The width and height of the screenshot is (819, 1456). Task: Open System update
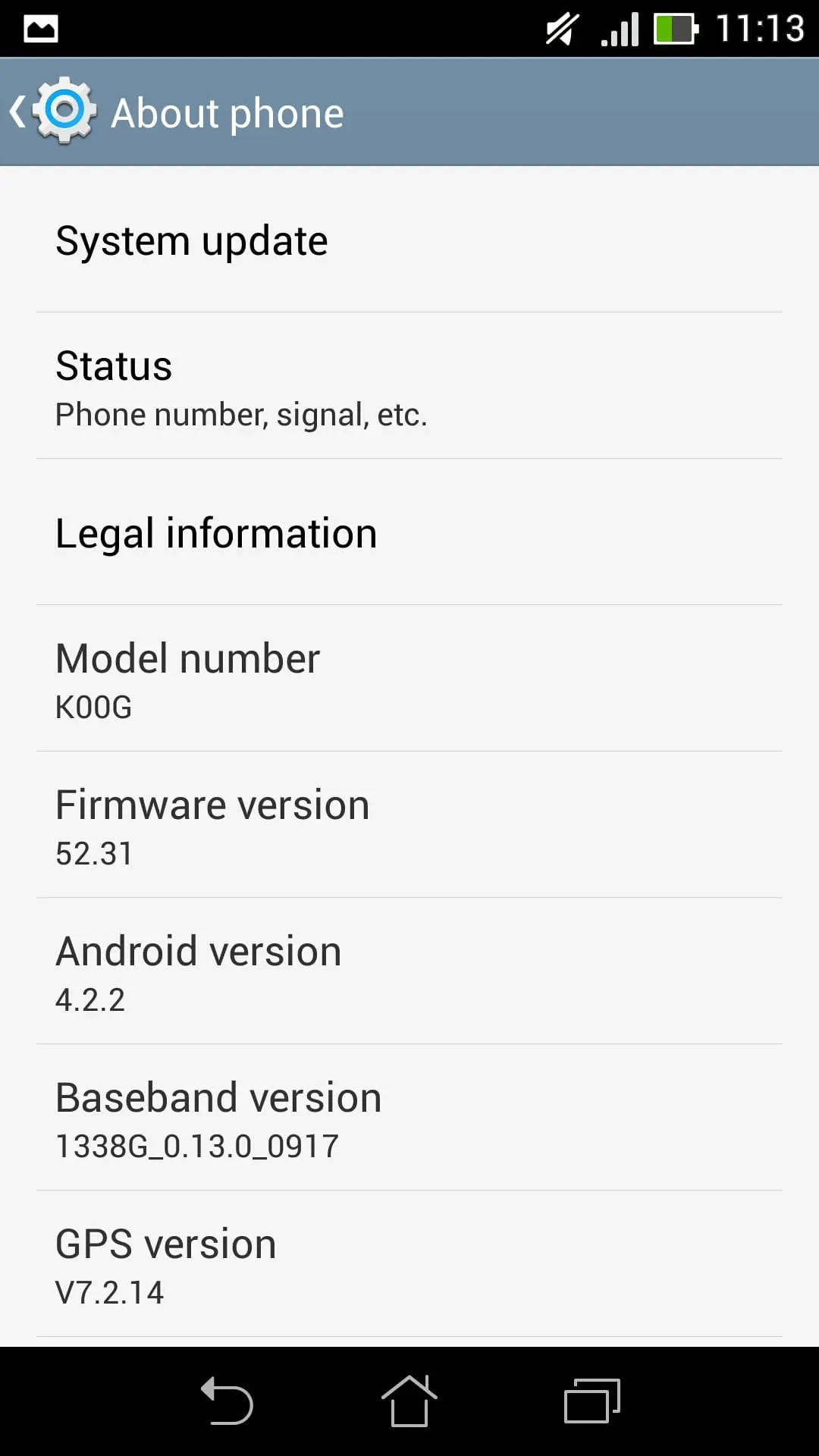click(x=409, y=240)
